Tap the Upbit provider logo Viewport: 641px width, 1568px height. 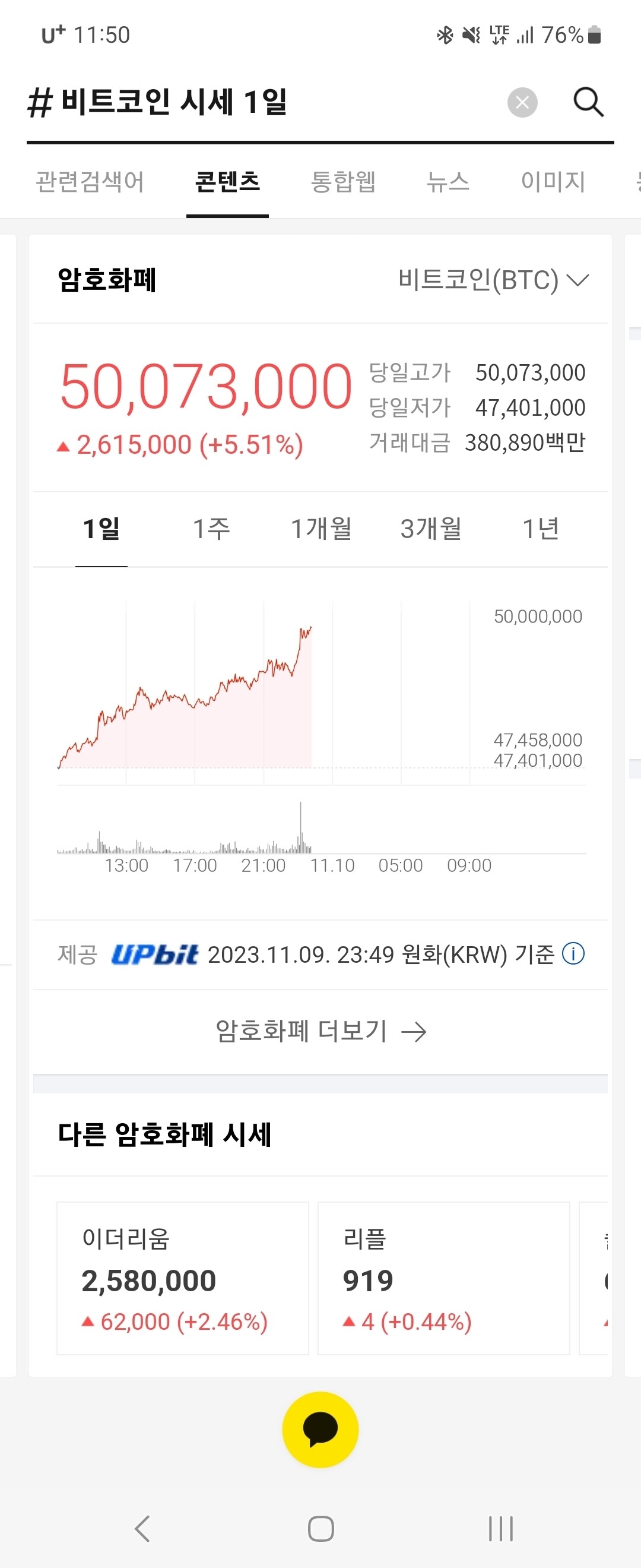(x=155, y=954)
